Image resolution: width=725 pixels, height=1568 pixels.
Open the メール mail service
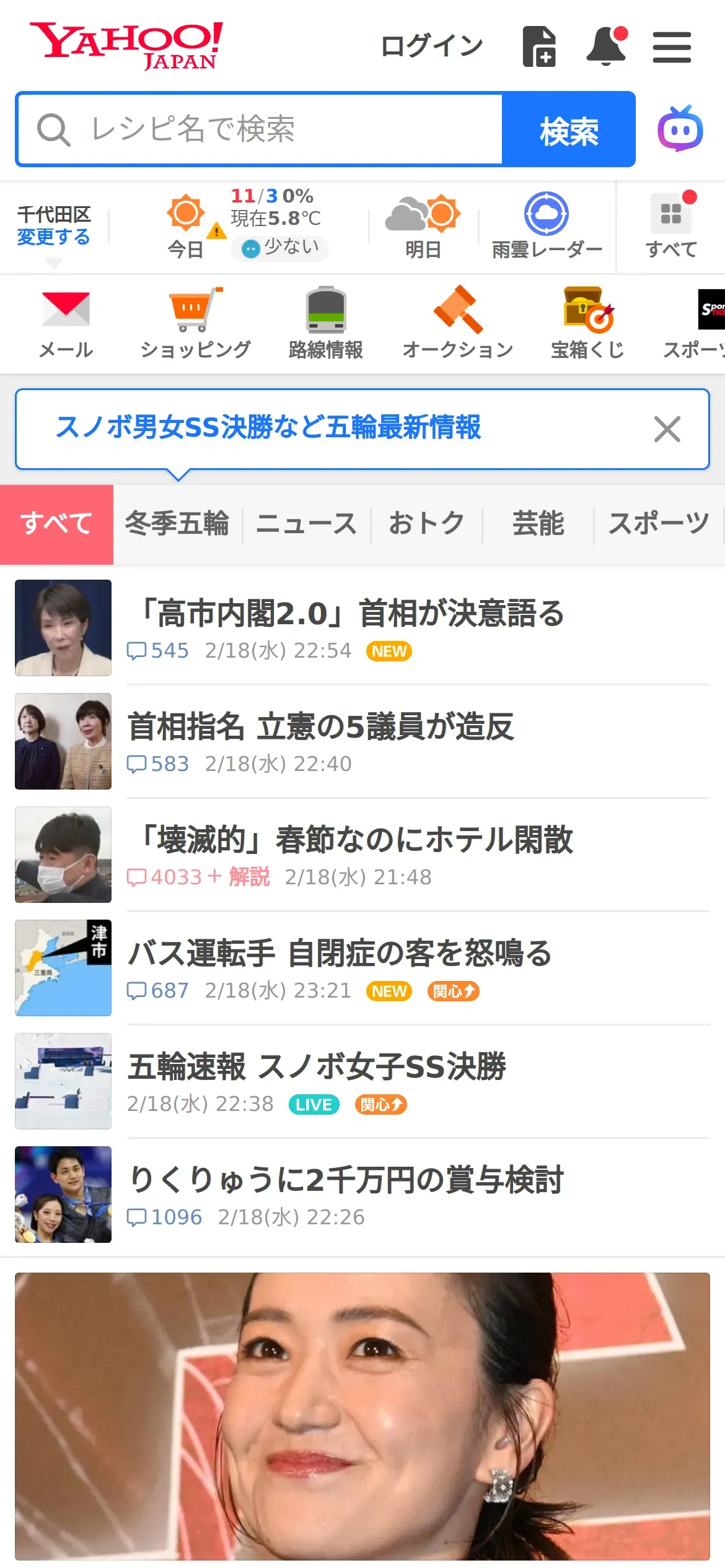66,323
